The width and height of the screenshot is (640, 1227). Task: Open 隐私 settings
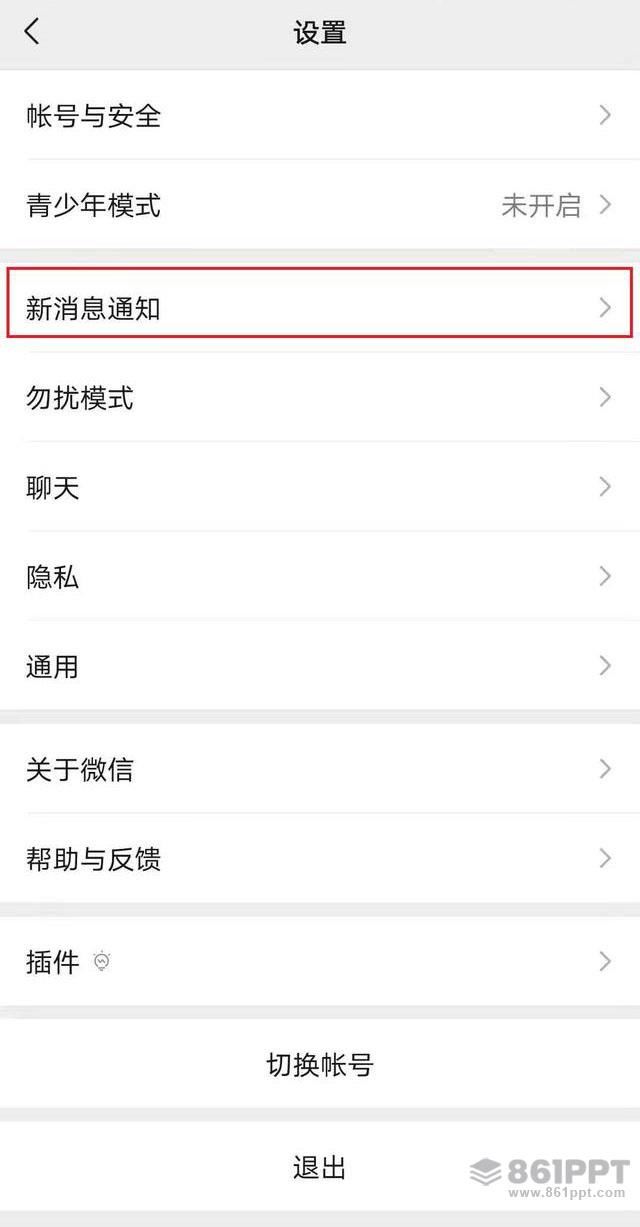coord(320,576)
